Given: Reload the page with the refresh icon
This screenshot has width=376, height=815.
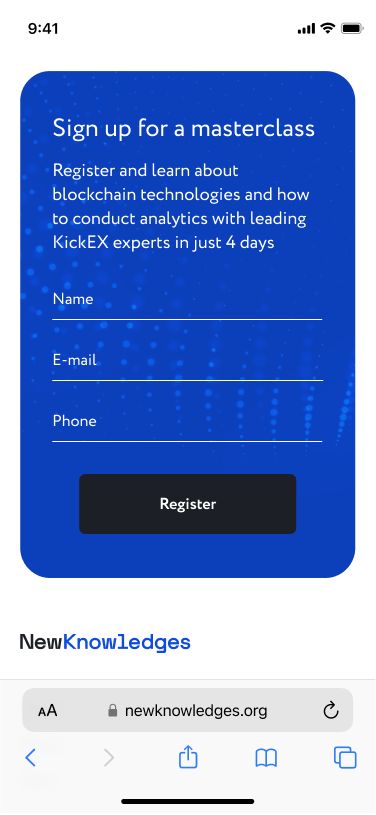Looking at the screenshot, I should [x=331, y=710].
